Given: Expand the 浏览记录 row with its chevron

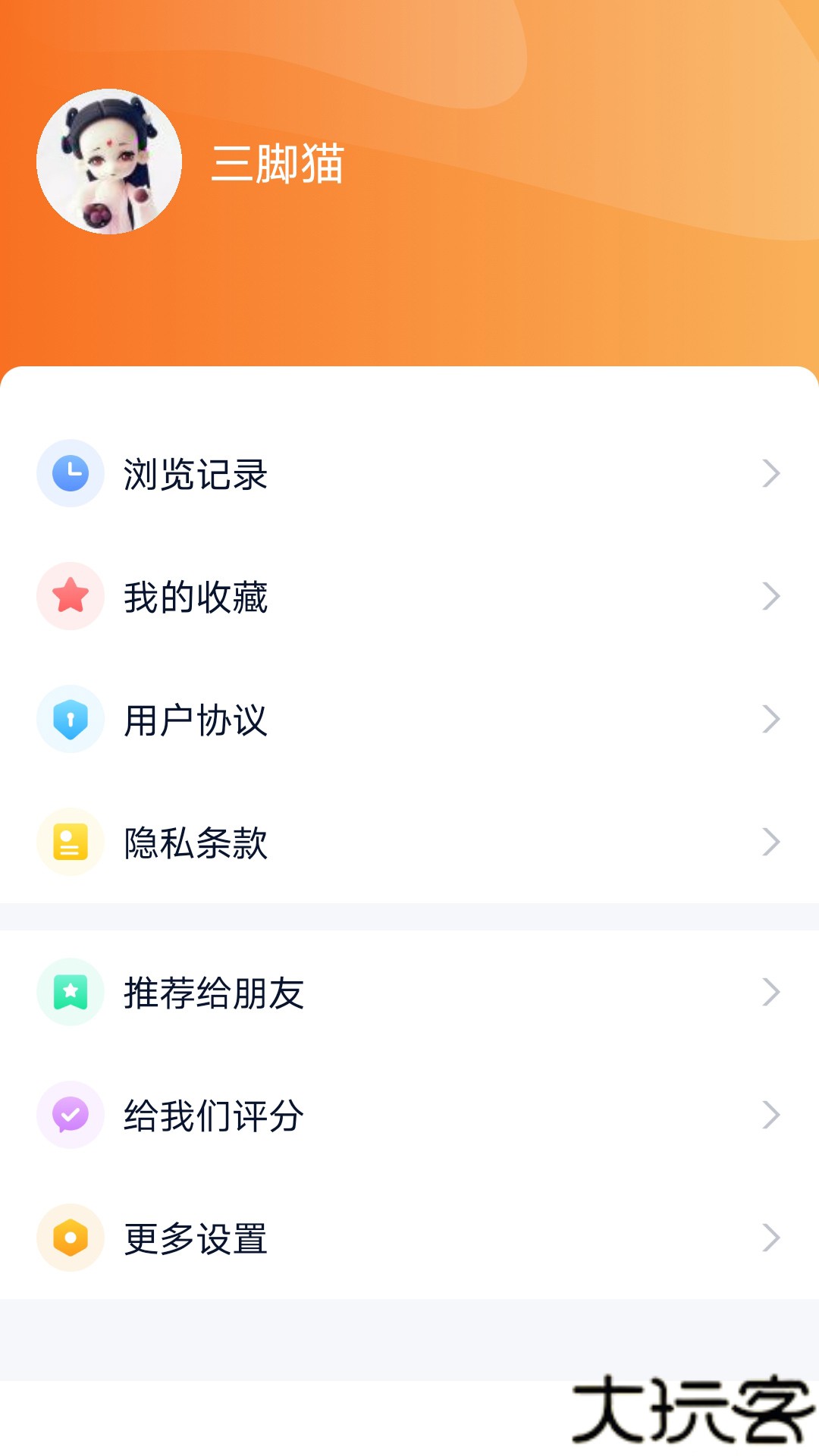Looking at the screenshot, I should pyautogui.click(x=771, y=472).
